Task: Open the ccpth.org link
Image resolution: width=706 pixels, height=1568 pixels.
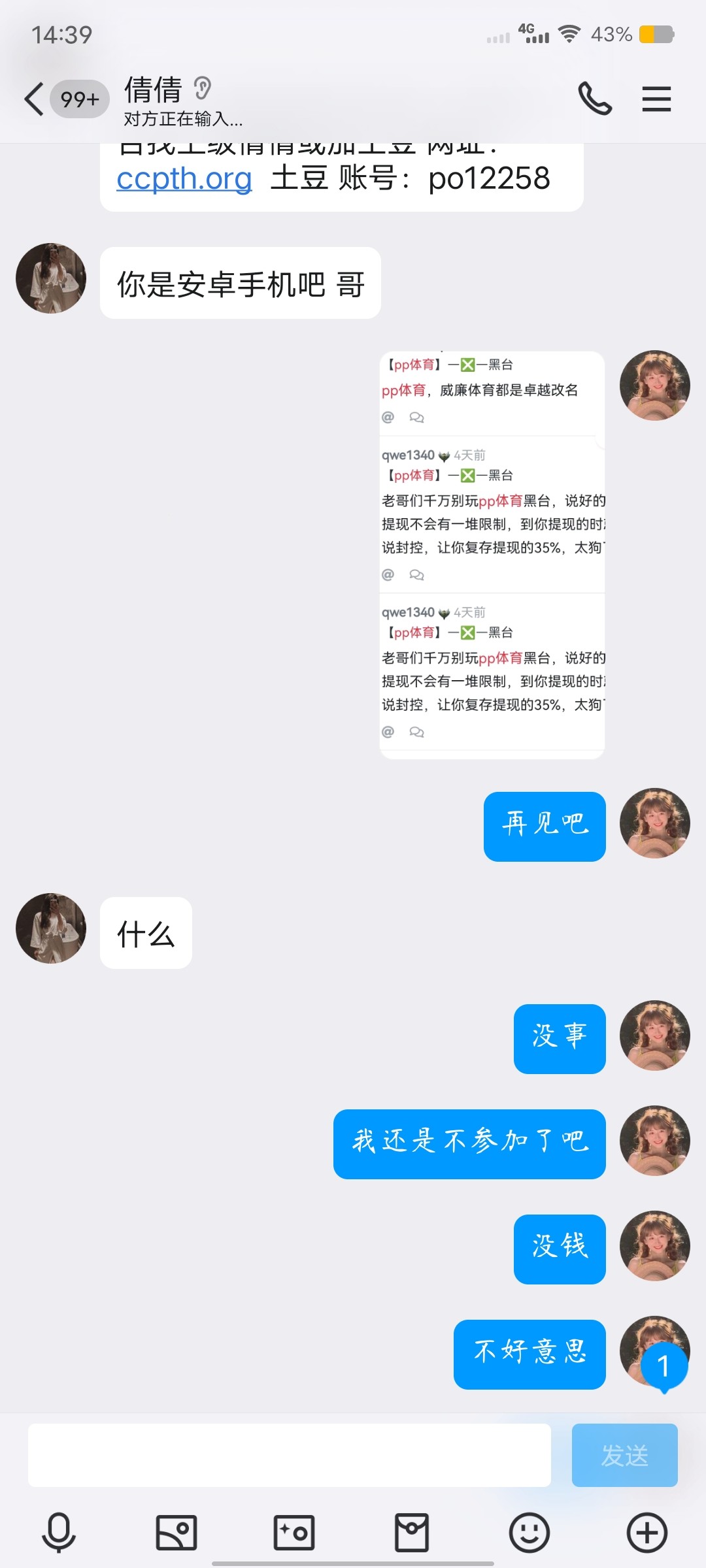Action: point(184,180)
